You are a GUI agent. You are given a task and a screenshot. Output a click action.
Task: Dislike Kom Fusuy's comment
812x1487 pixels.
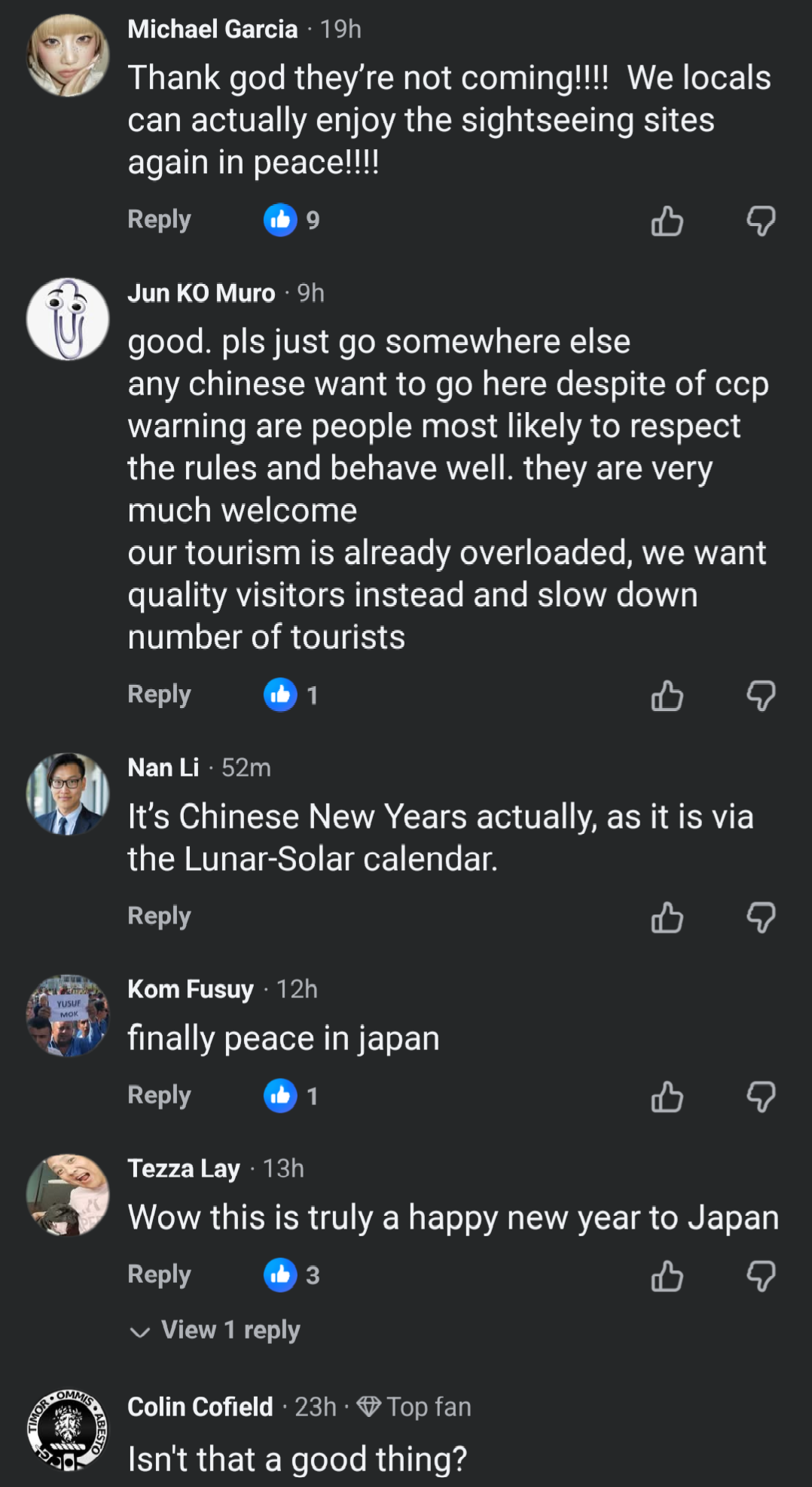click(761, 1097)
